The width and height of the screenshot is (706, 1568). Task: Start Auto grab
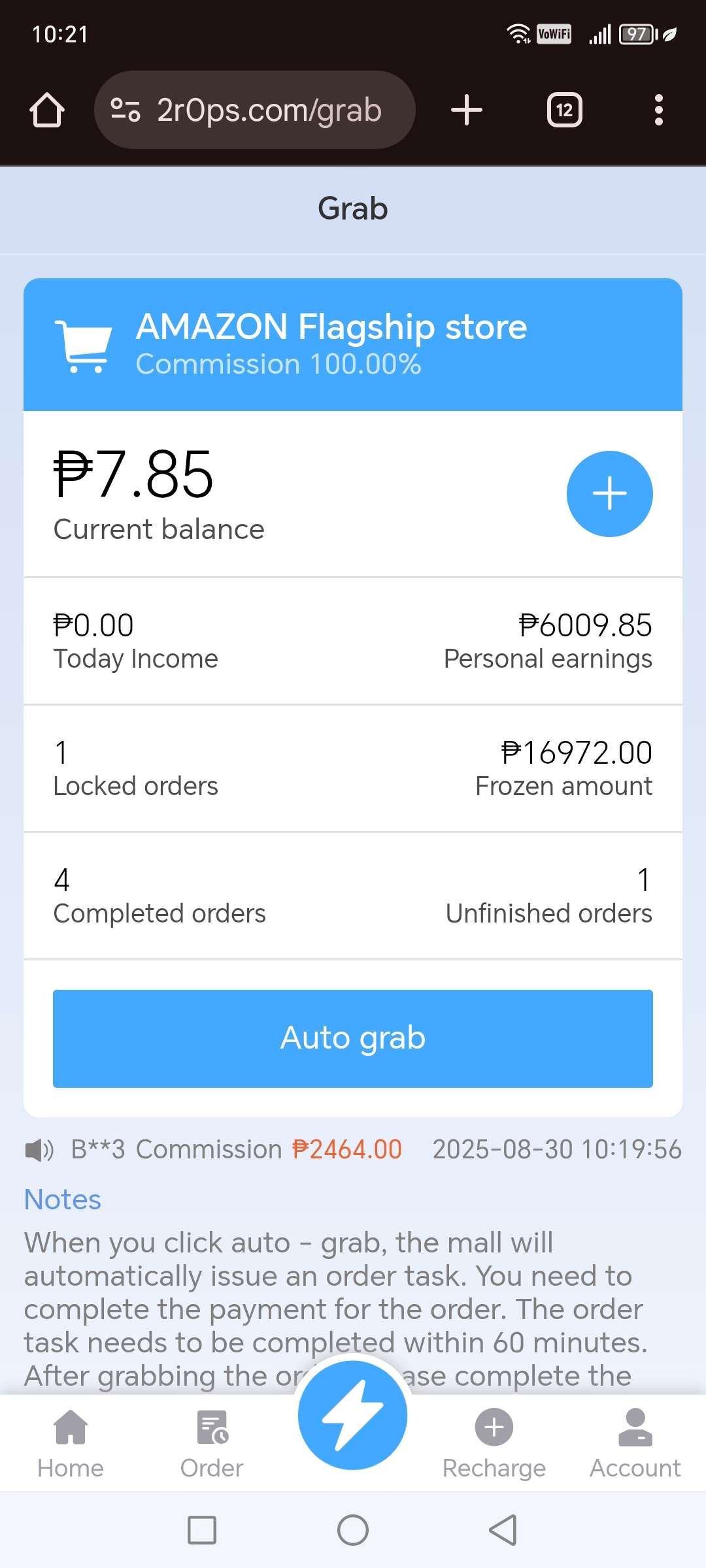coord(353,1038)
